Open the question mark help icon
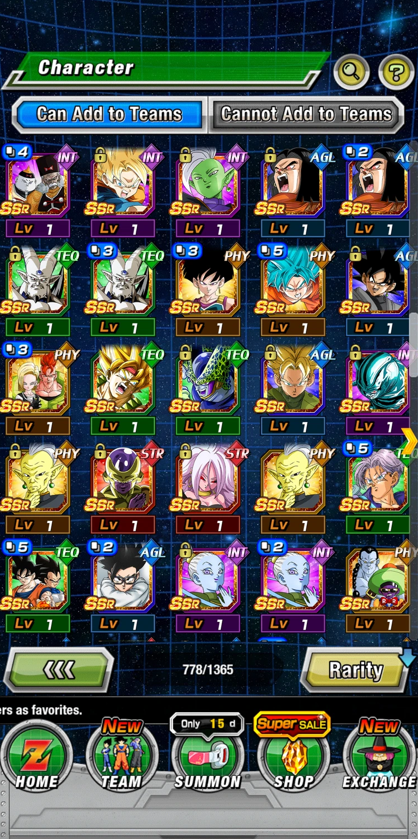This screenshot has width=418, height=839. point(396,72)
